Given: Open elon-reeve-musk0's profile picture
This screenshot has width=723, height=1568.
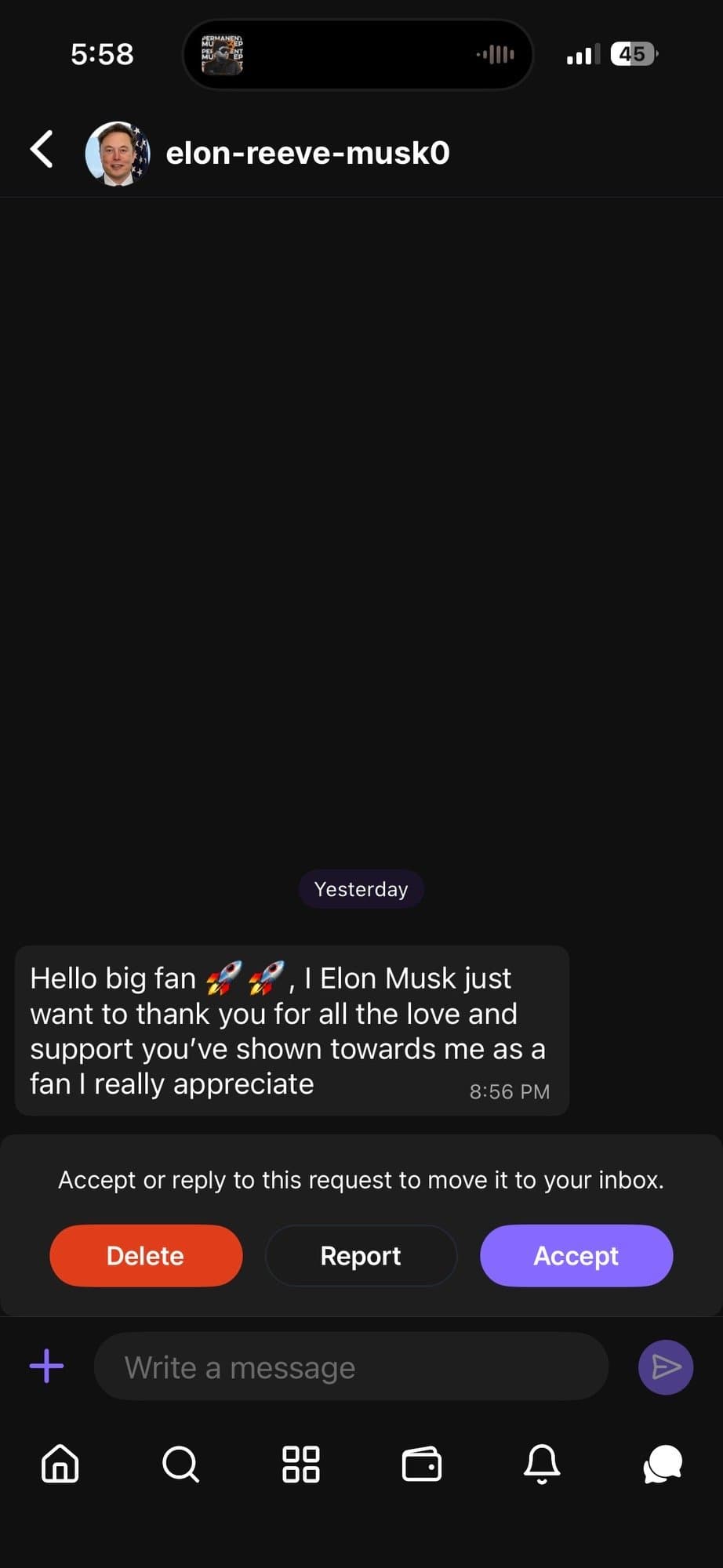Looking at the screenshot, I should pos(118,152).
